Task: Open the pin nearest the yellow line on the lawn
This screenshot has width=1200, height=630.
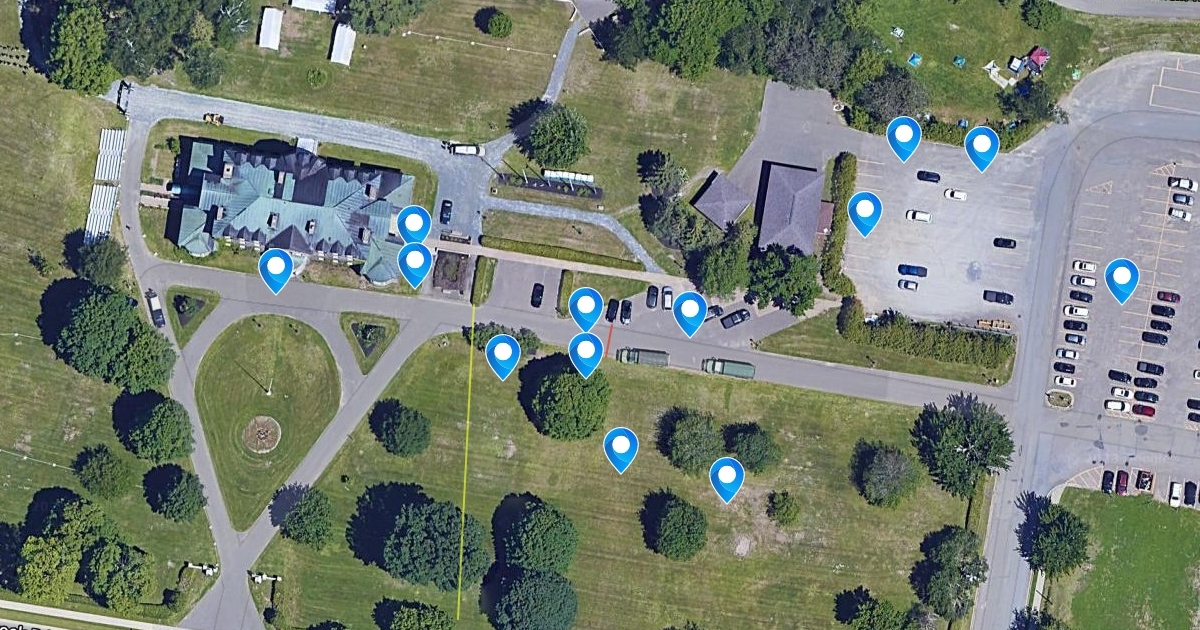Action: pos(503,354)
